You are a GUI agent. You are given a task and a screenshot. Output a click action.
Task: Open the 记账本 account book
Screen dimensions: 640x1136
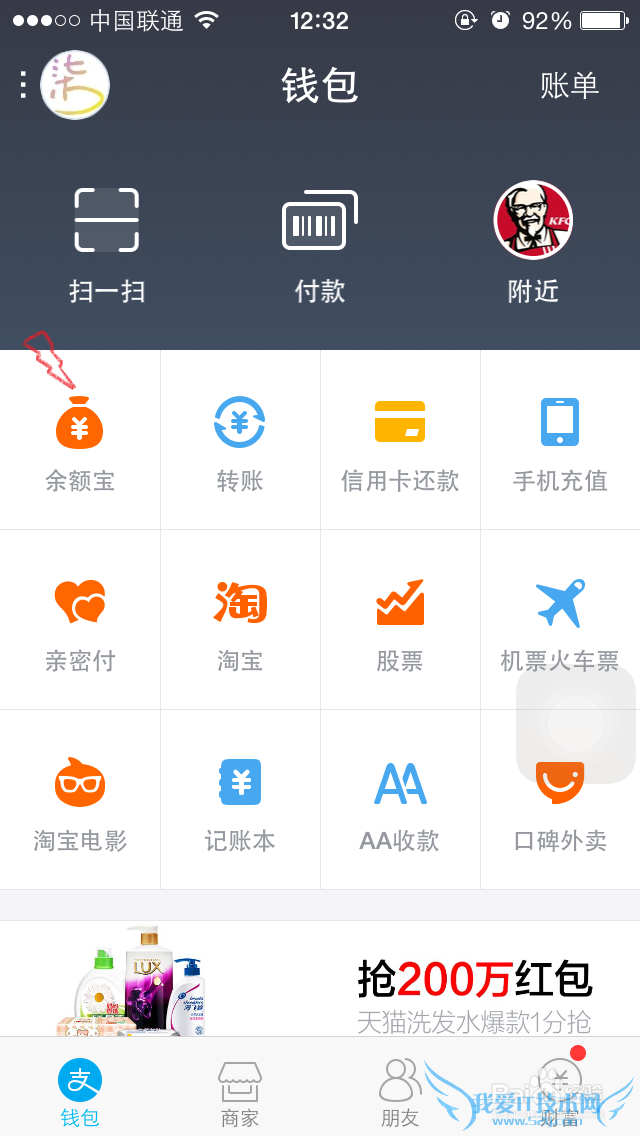[240, 800]
